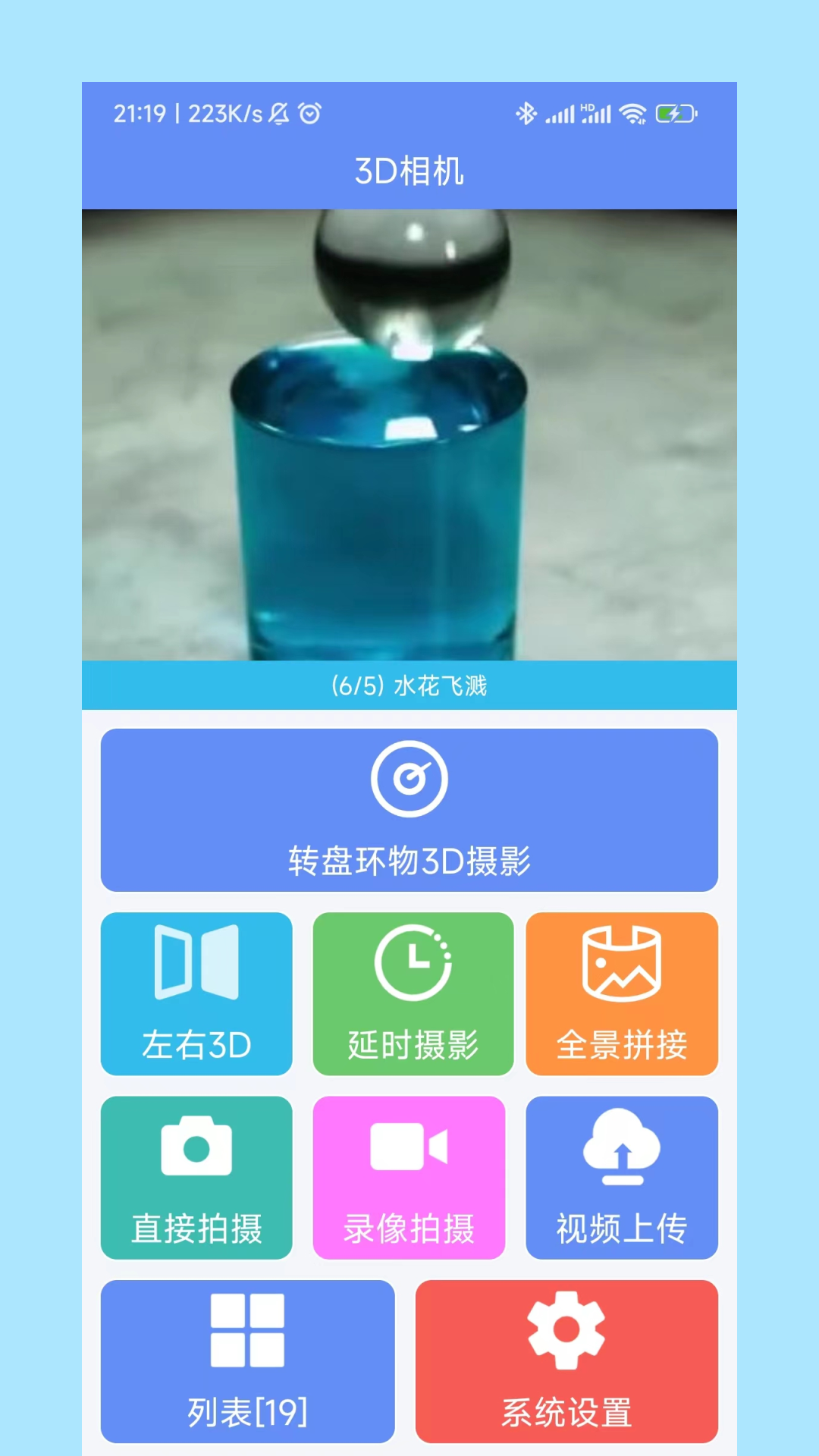The image size is (819, 1456).
Task: Open 转盘环物3D摄影 mode
Action: click(x=409, y=810)
